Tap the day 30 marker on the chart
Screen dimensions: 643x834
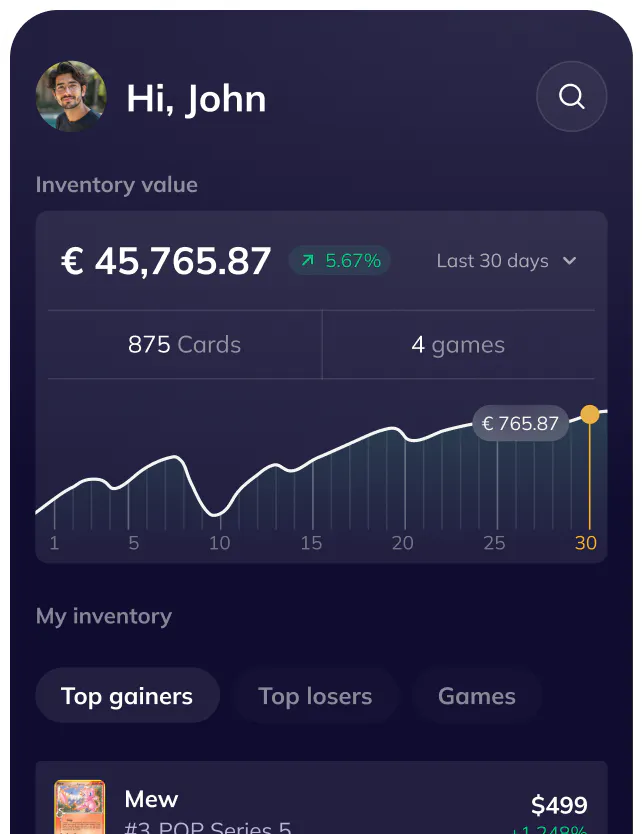point(590,414)
